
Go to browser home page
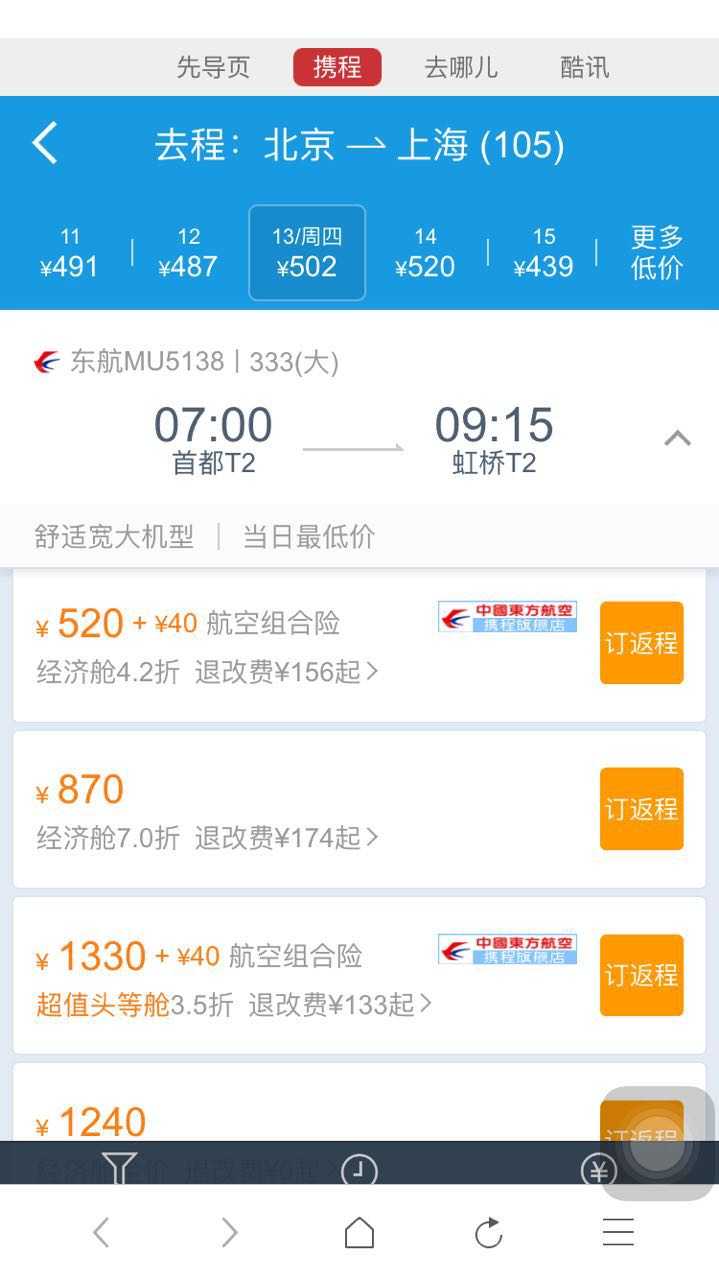click(x=359, y=1232)
